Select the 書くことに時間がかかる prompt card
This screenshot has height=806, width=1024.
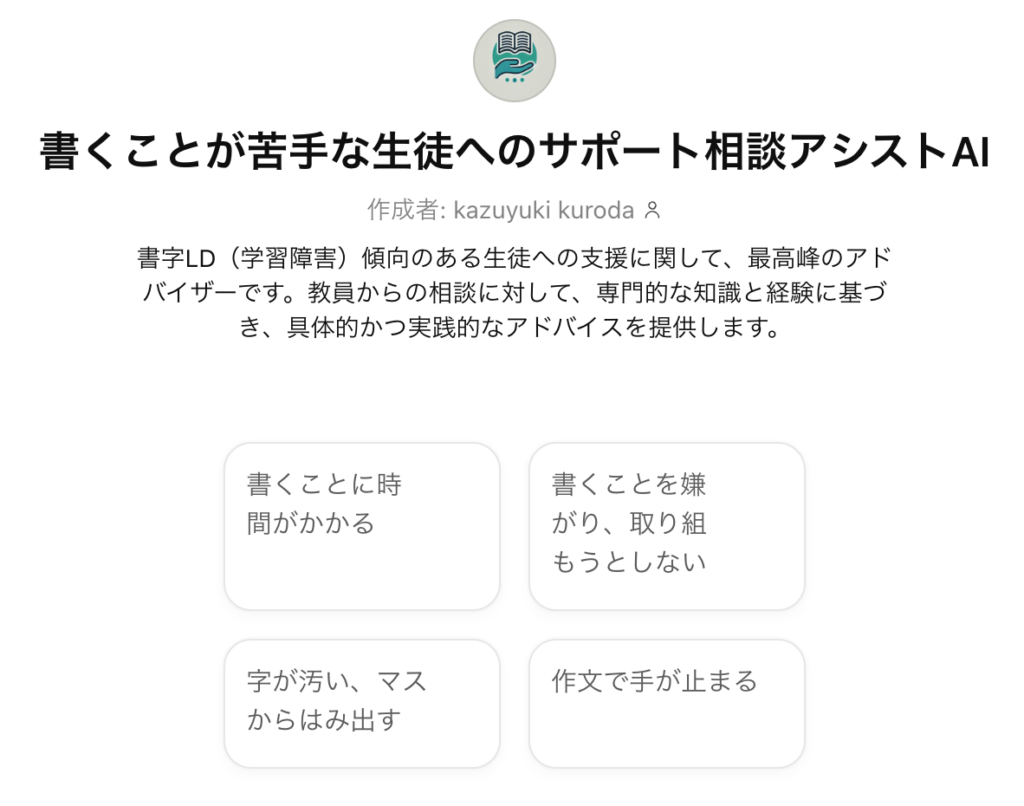click(x=361, y=526)
